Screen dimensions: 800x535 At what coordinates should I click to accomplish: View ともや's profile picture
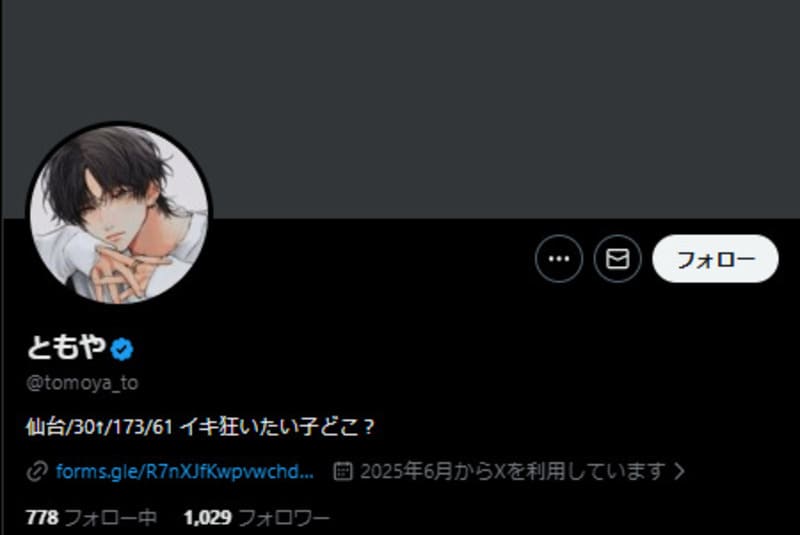pyautogui.click(x=118, y=213)
